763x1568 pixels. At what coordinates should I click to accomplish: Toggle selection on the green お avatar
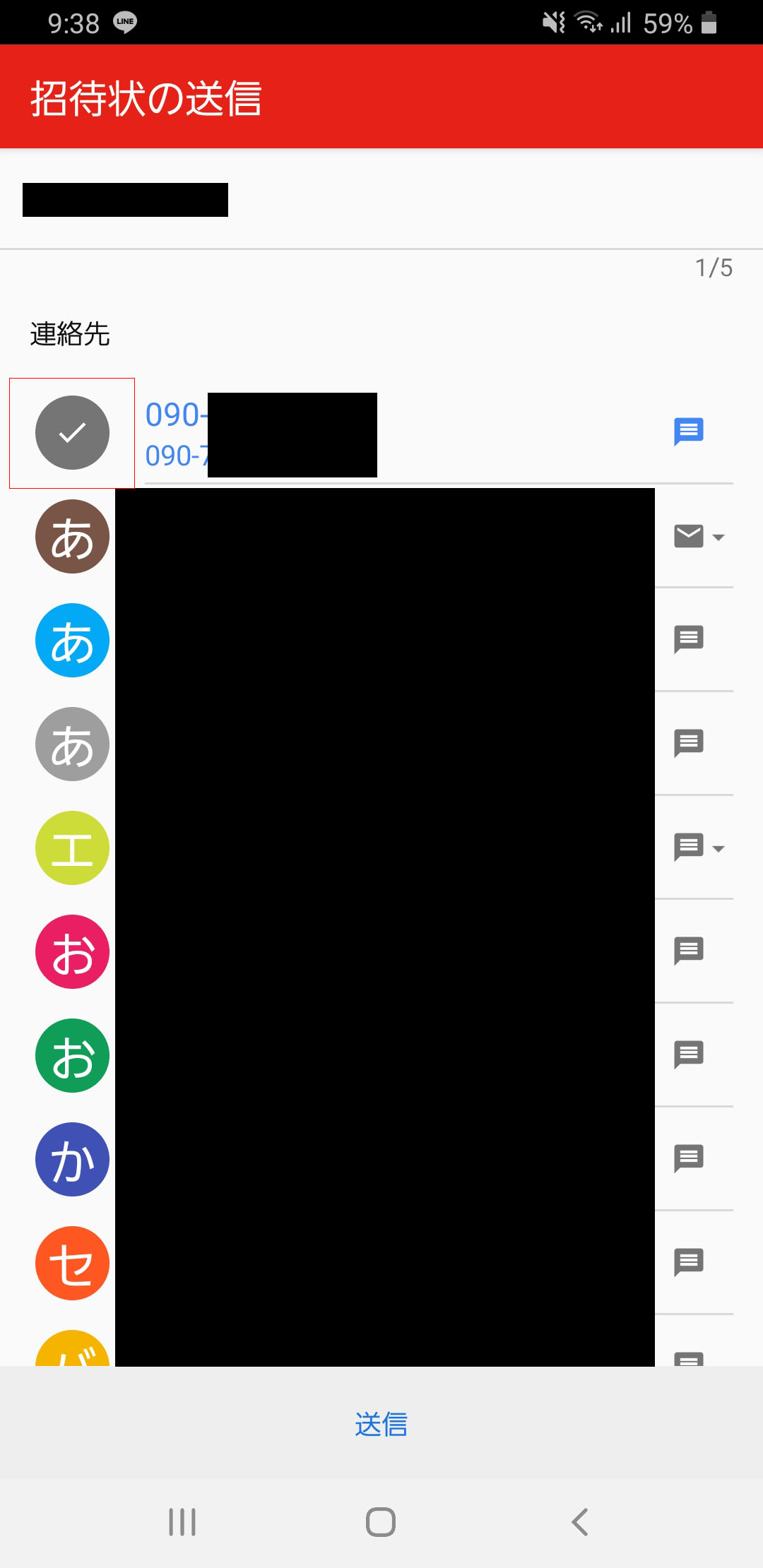click(x=71, y=1055)
